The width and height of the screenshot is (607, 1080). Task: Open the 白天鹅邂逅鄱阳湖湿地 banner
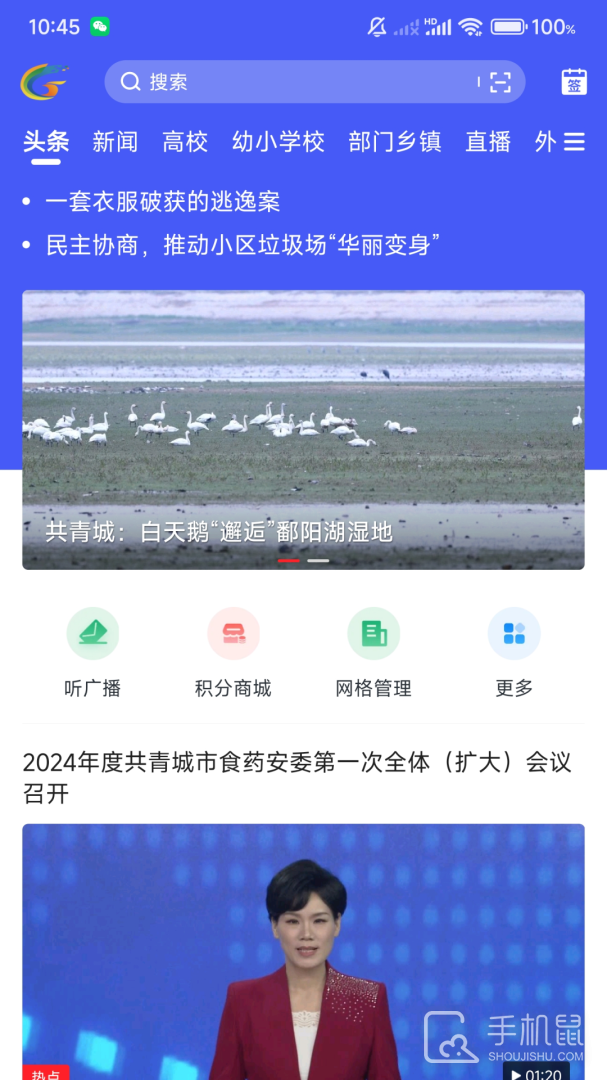[x=303, y=430]
